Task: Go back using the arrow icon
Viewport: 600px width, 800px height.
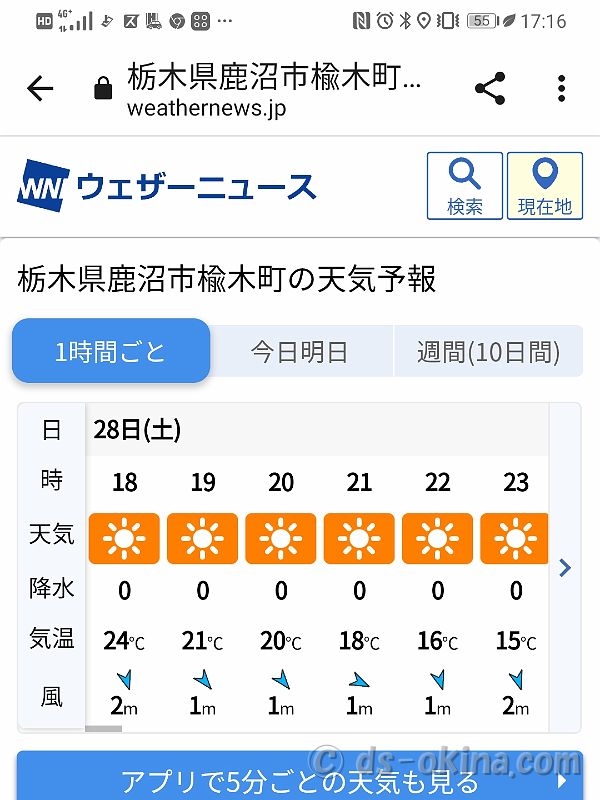Action: (x=40, y=89)
